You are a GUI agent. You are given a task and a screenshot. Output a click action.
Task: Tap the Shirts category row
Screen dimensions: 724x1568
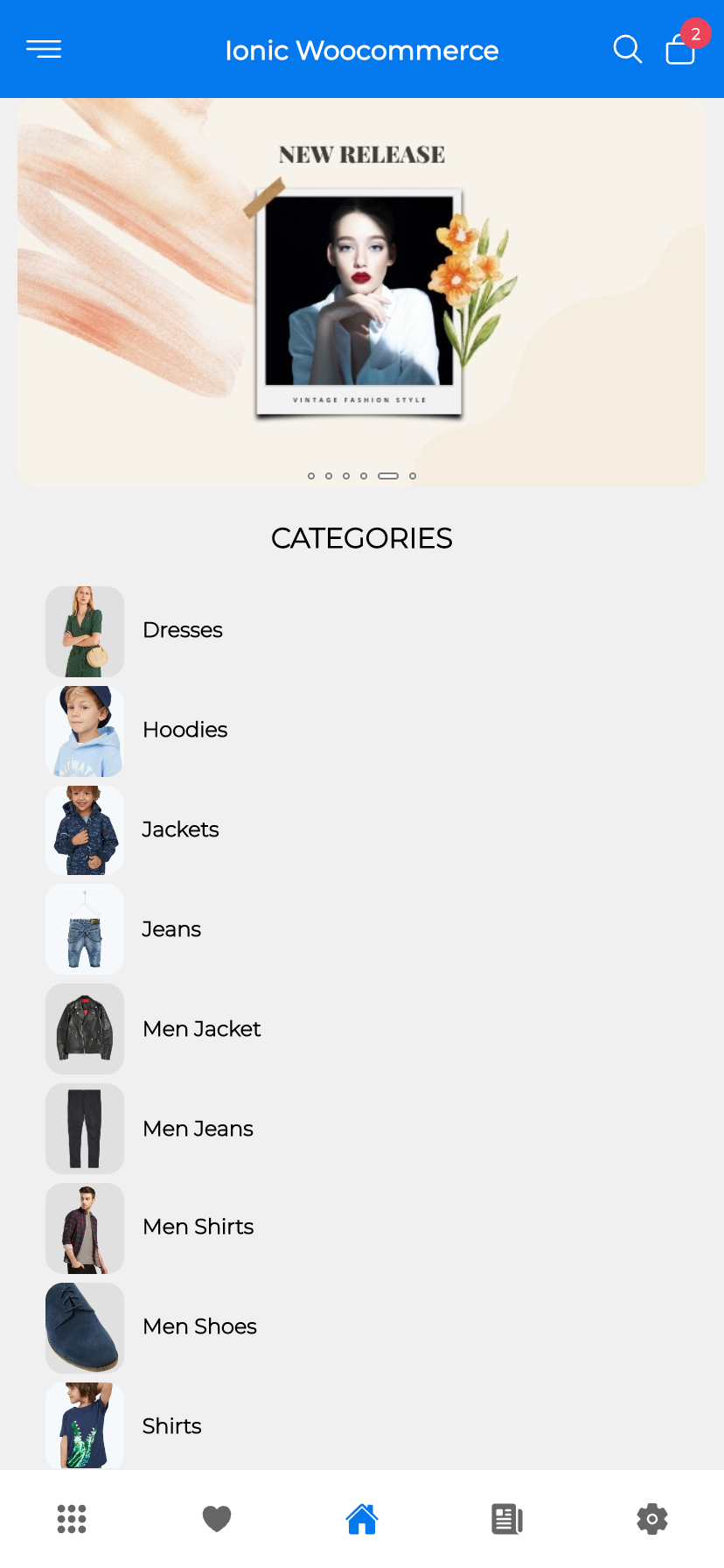pos(171,1426)
